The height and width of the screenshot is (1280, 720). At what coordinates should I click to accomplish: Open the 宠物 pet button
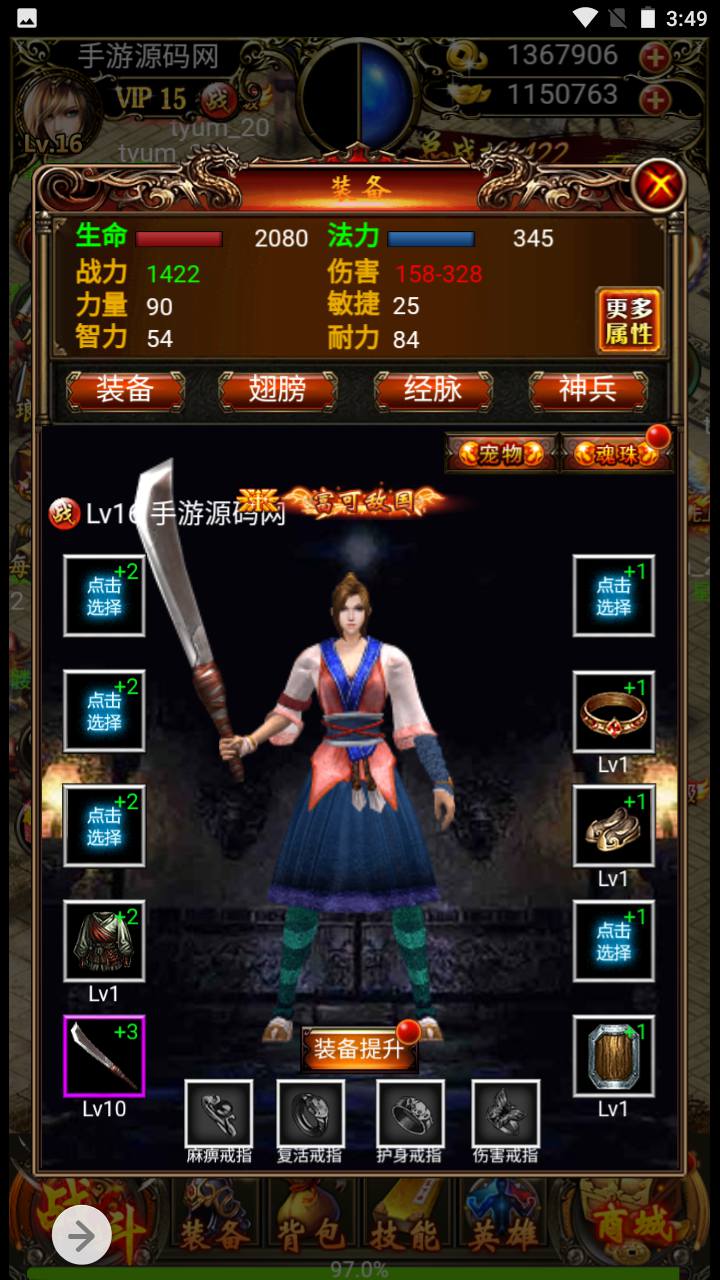[501, 454]
